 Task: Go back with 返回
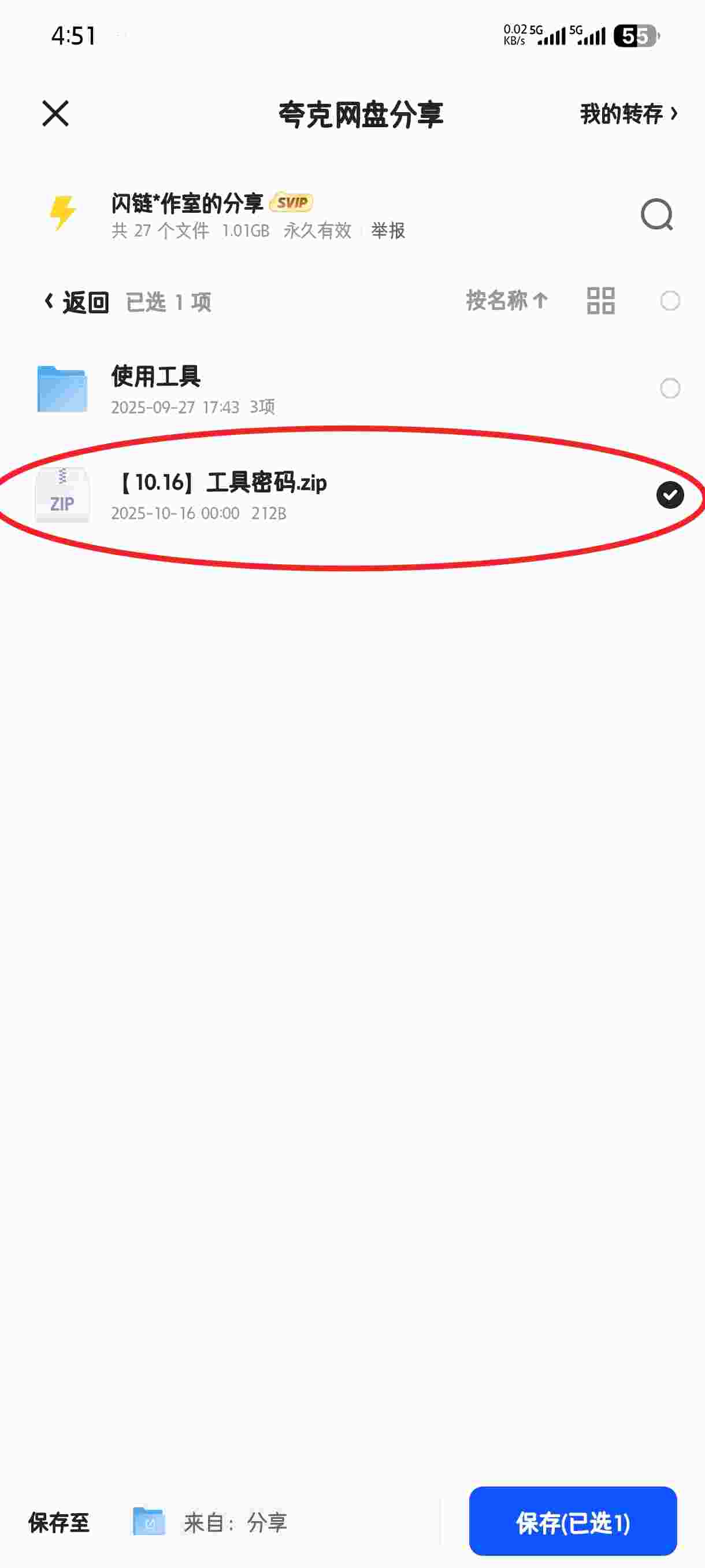click(77, 301)
